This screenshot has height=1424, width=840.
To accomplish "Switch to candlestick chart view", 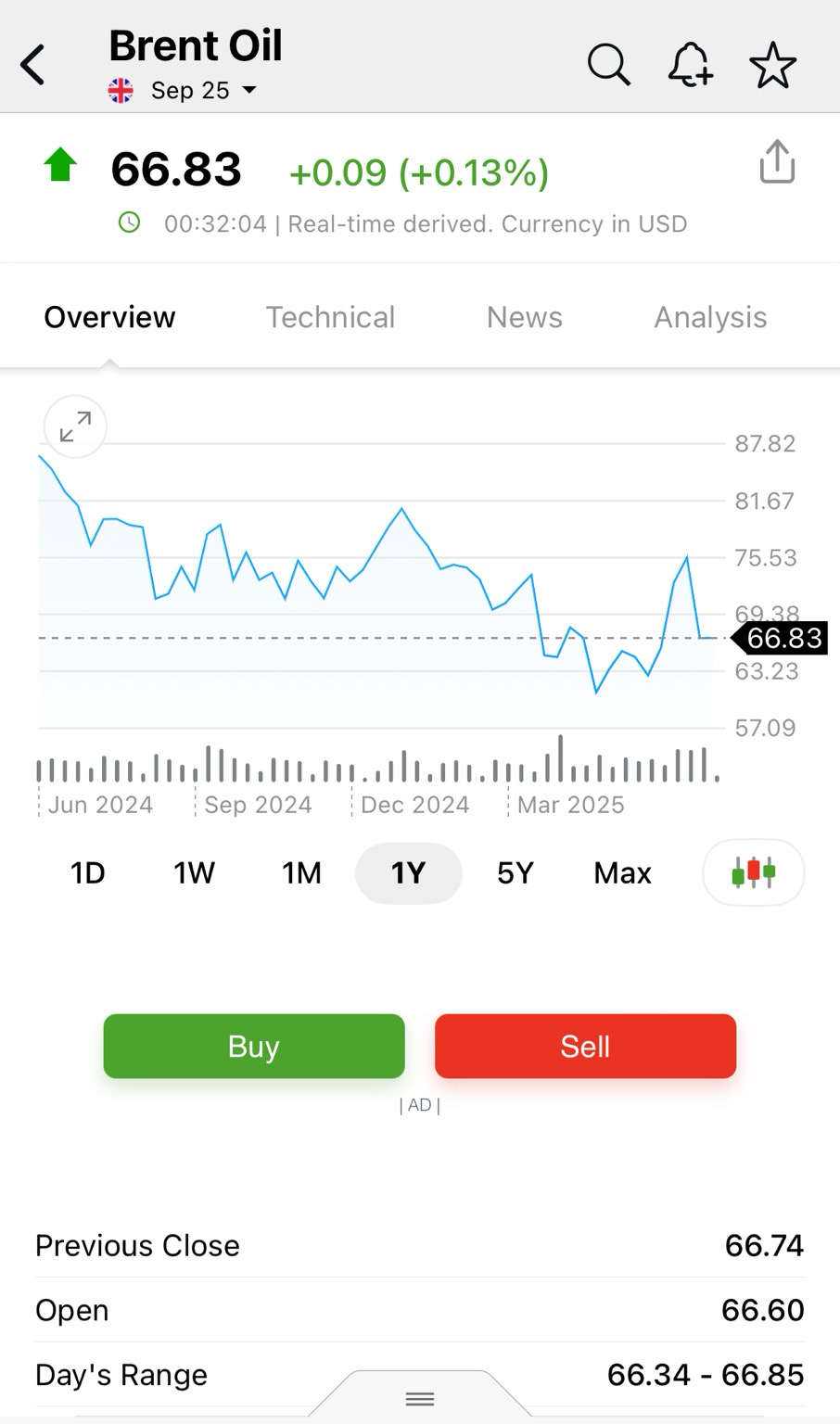I will point(754,872).
